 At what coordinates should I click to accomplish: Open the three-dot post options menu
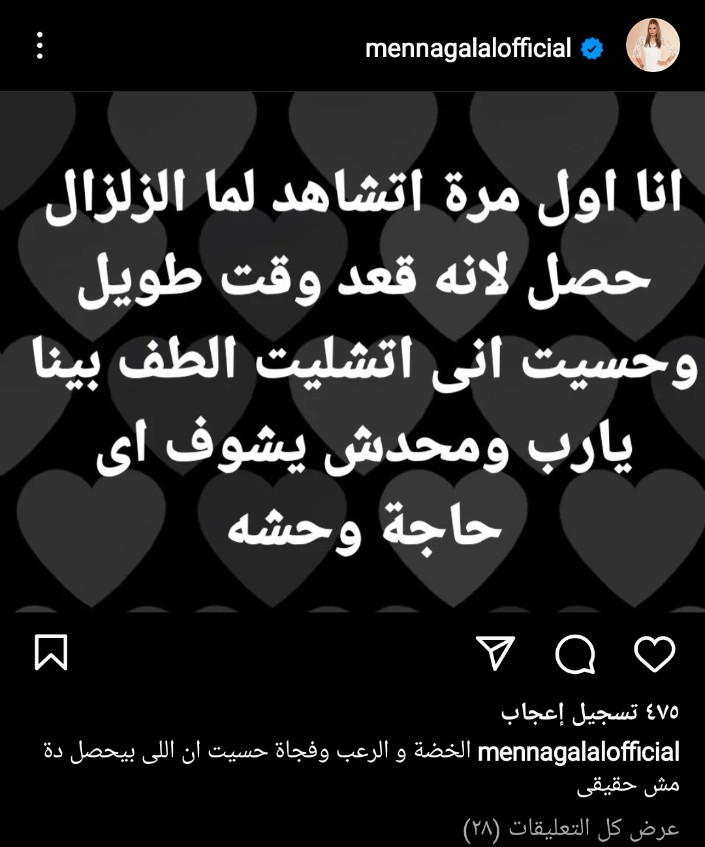[39, 46]
